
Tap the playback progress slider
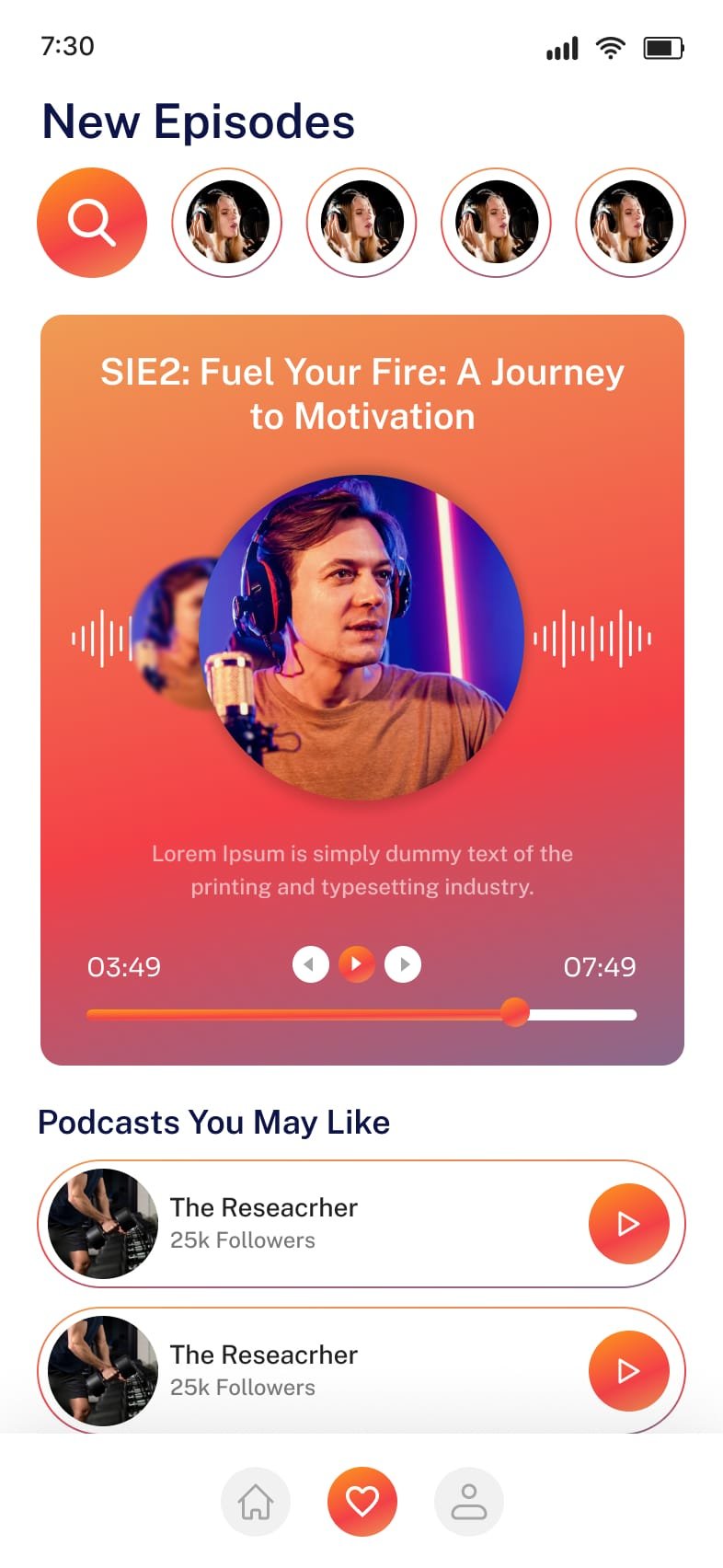[361, 1014]
